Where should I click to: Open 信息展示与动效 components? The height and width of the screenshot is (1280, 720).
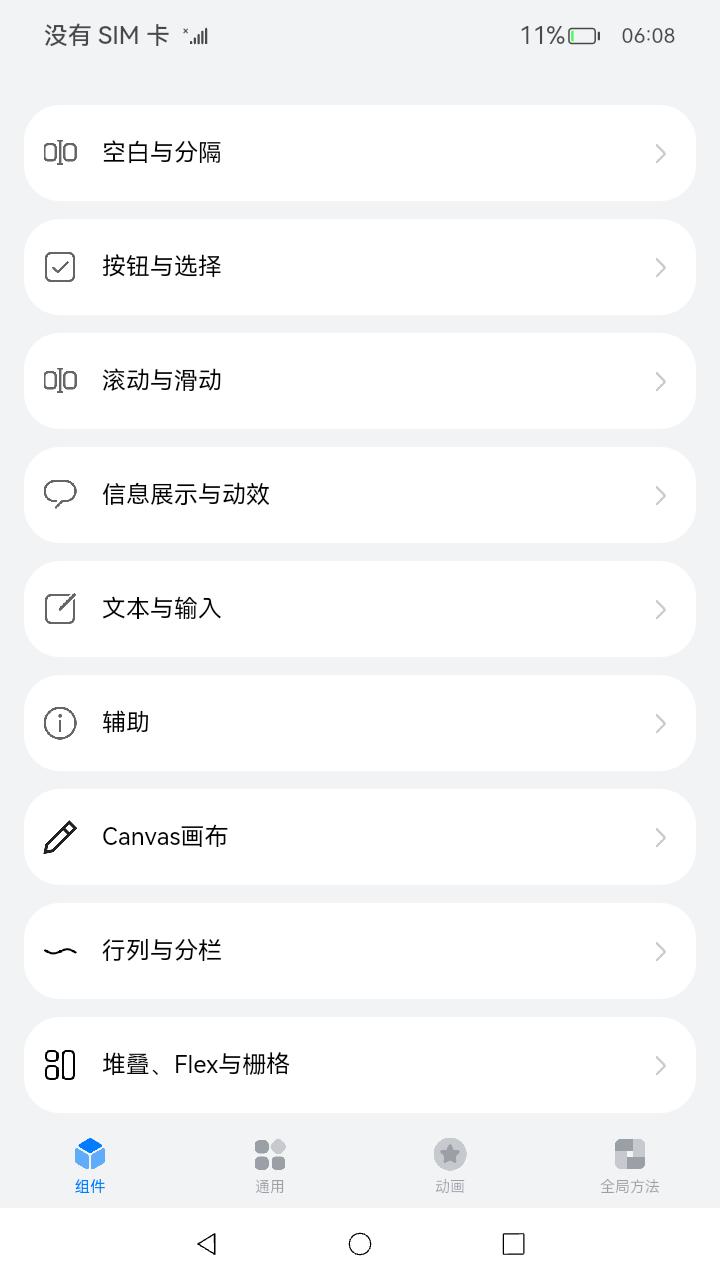pyautogui.click(x=360, y=495)
